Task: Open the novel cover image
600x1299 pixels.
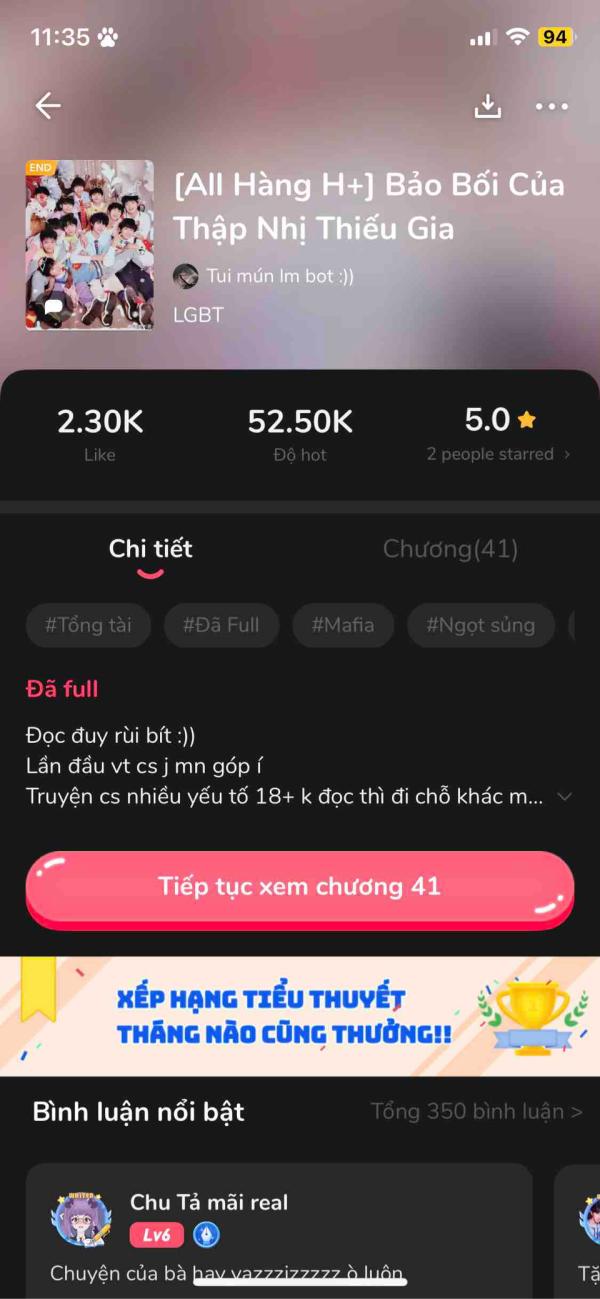Action: click(90, 245)
